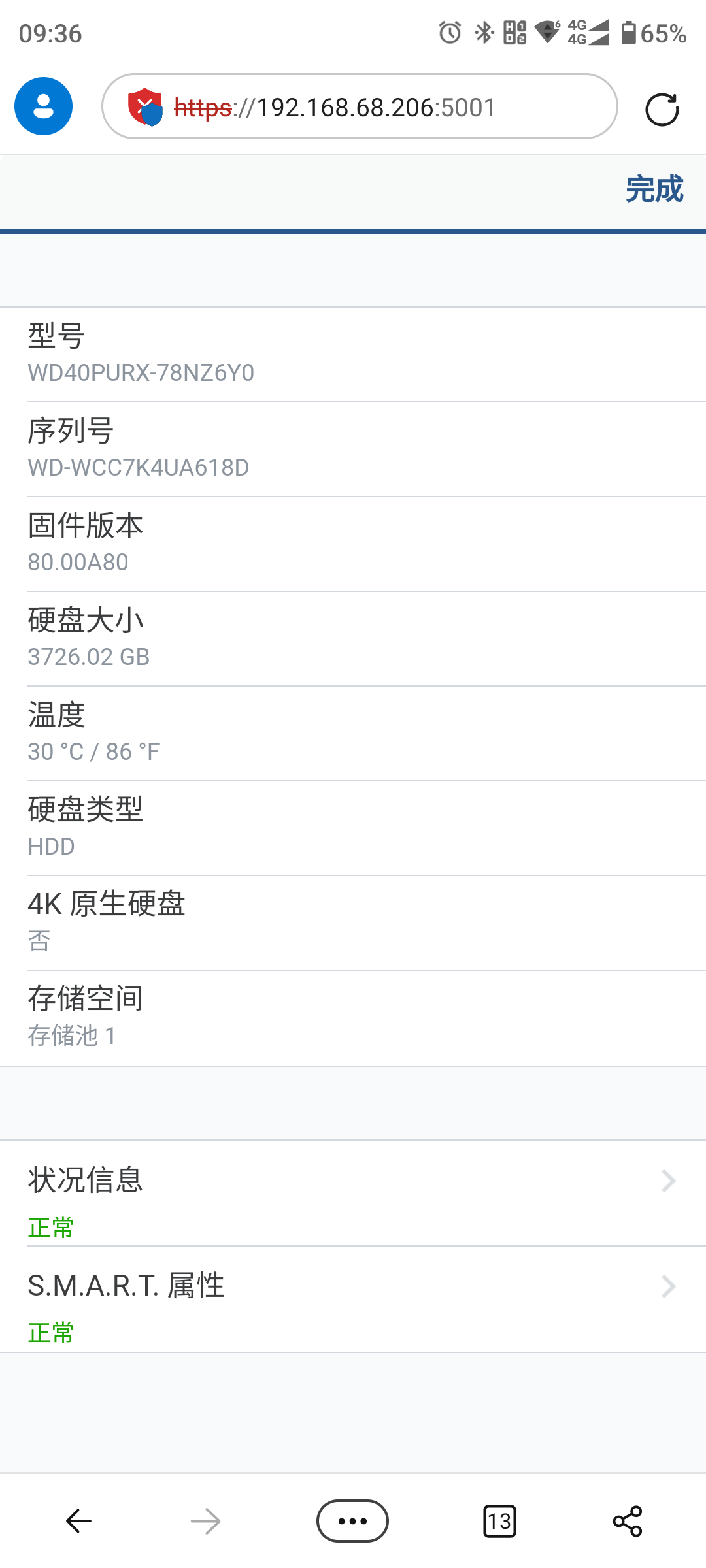The width and height of the screenshot is (706, 1568).
Task: Tap the 正常 status under 状况信息
Action: [x=52, y=1227]
